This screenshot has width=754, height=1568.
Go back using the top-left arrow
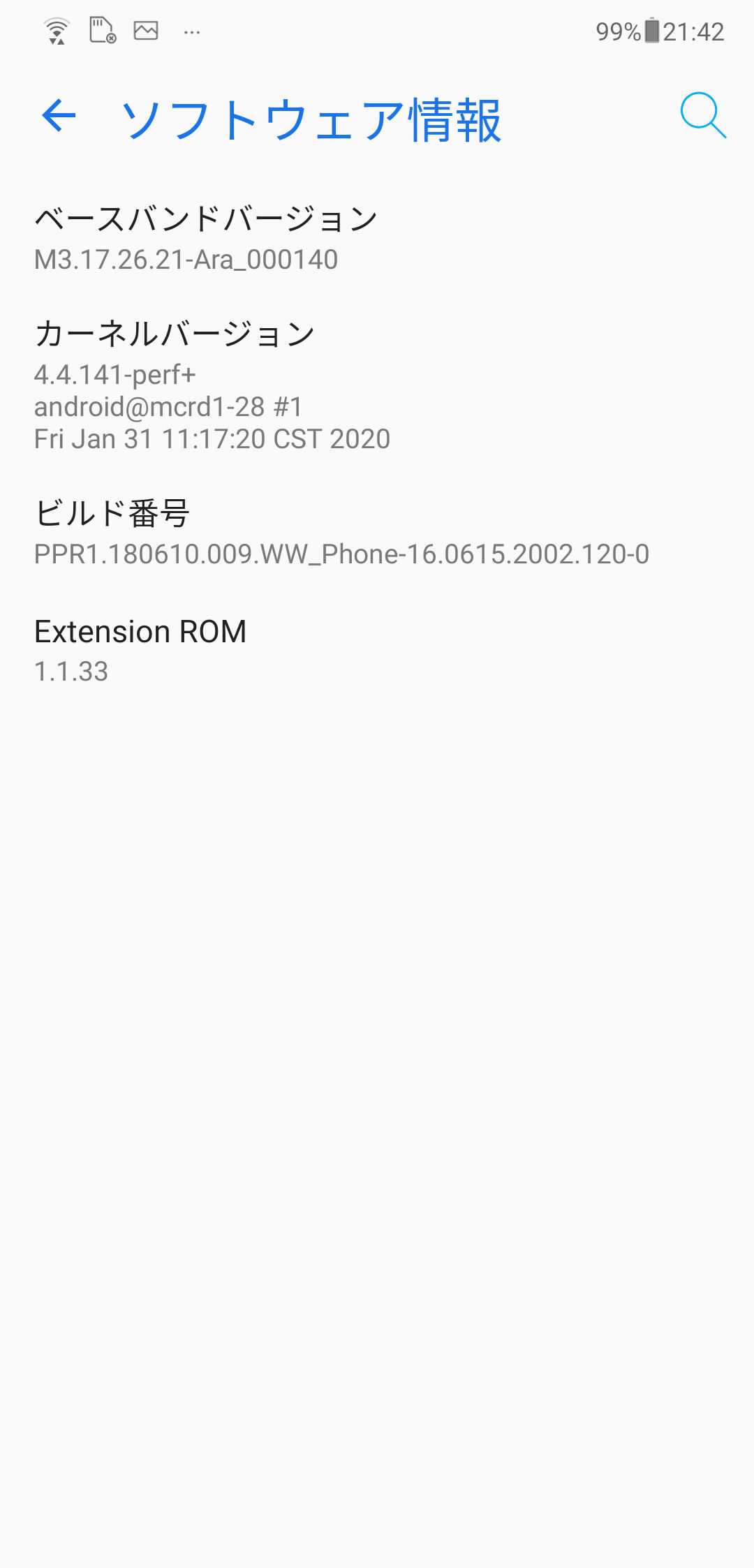(59, 115)
